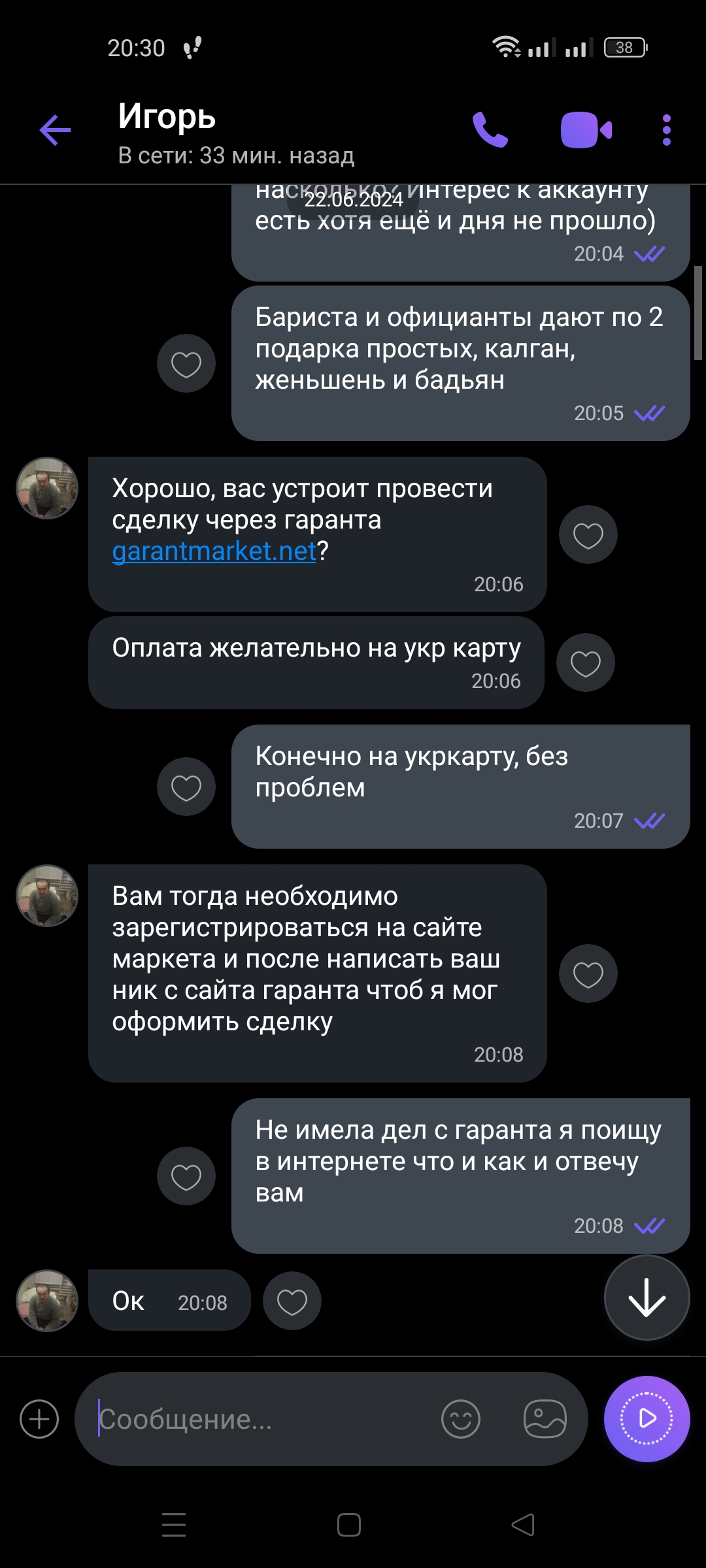Tap the system home button
The width and height of the screenshot is (706, 1568).
click(x=349, y=1525)
